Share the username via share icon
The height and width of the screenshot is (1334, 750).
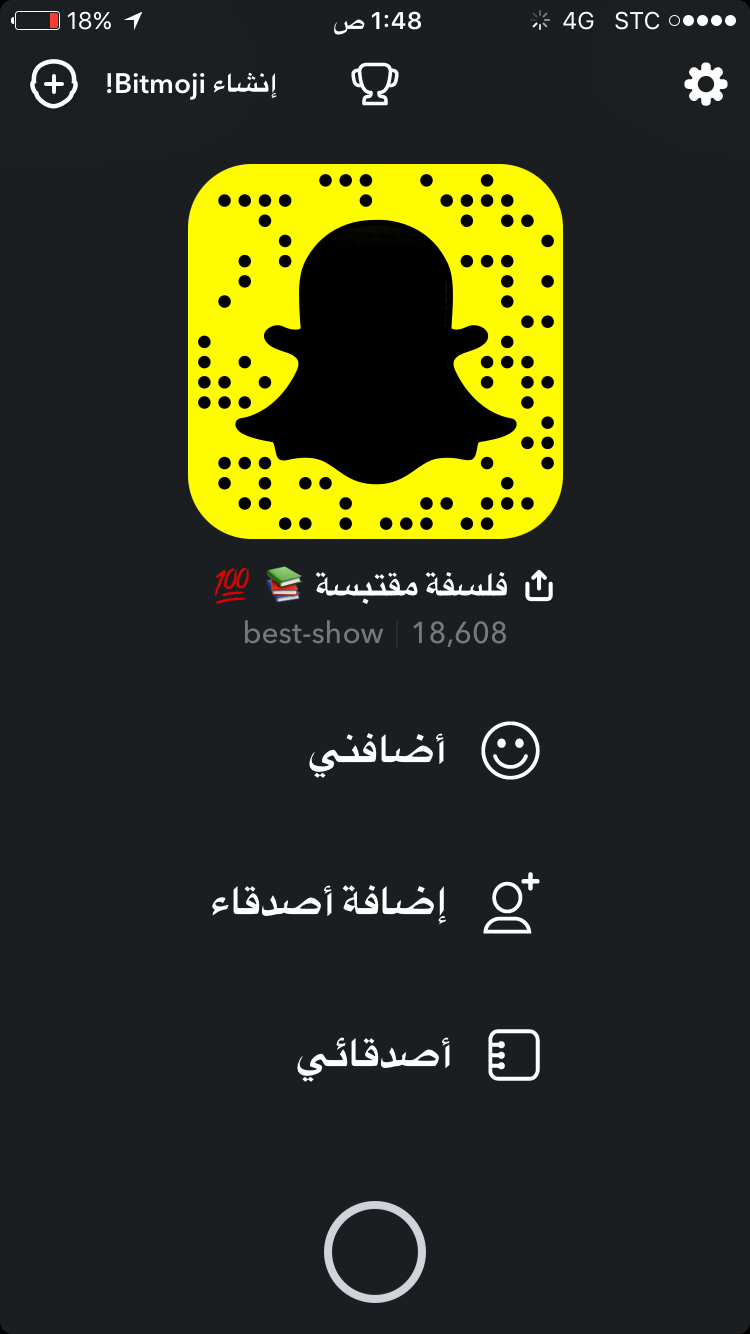539,586
